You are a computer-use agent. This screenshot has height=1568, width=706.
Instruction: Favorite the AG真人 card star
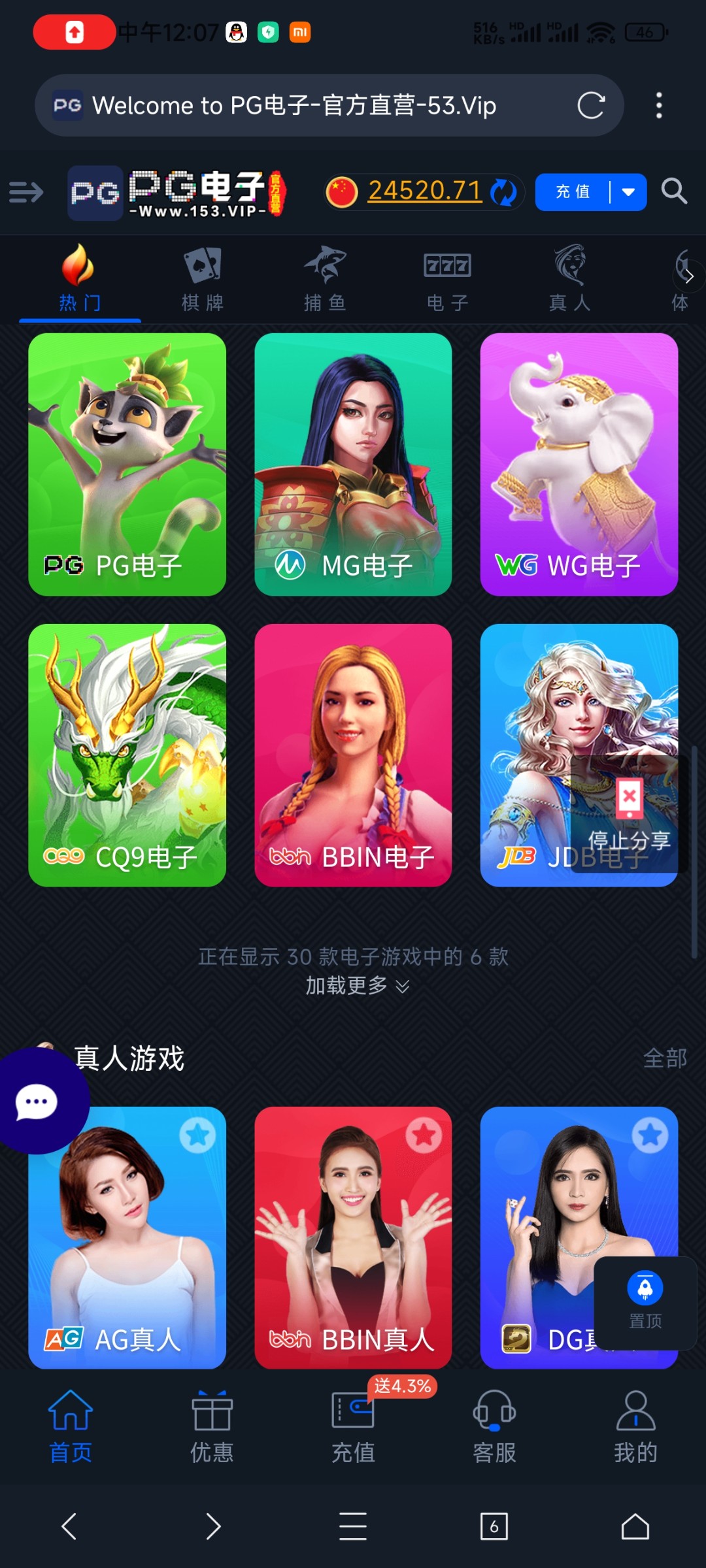(x=197, y=1135)
